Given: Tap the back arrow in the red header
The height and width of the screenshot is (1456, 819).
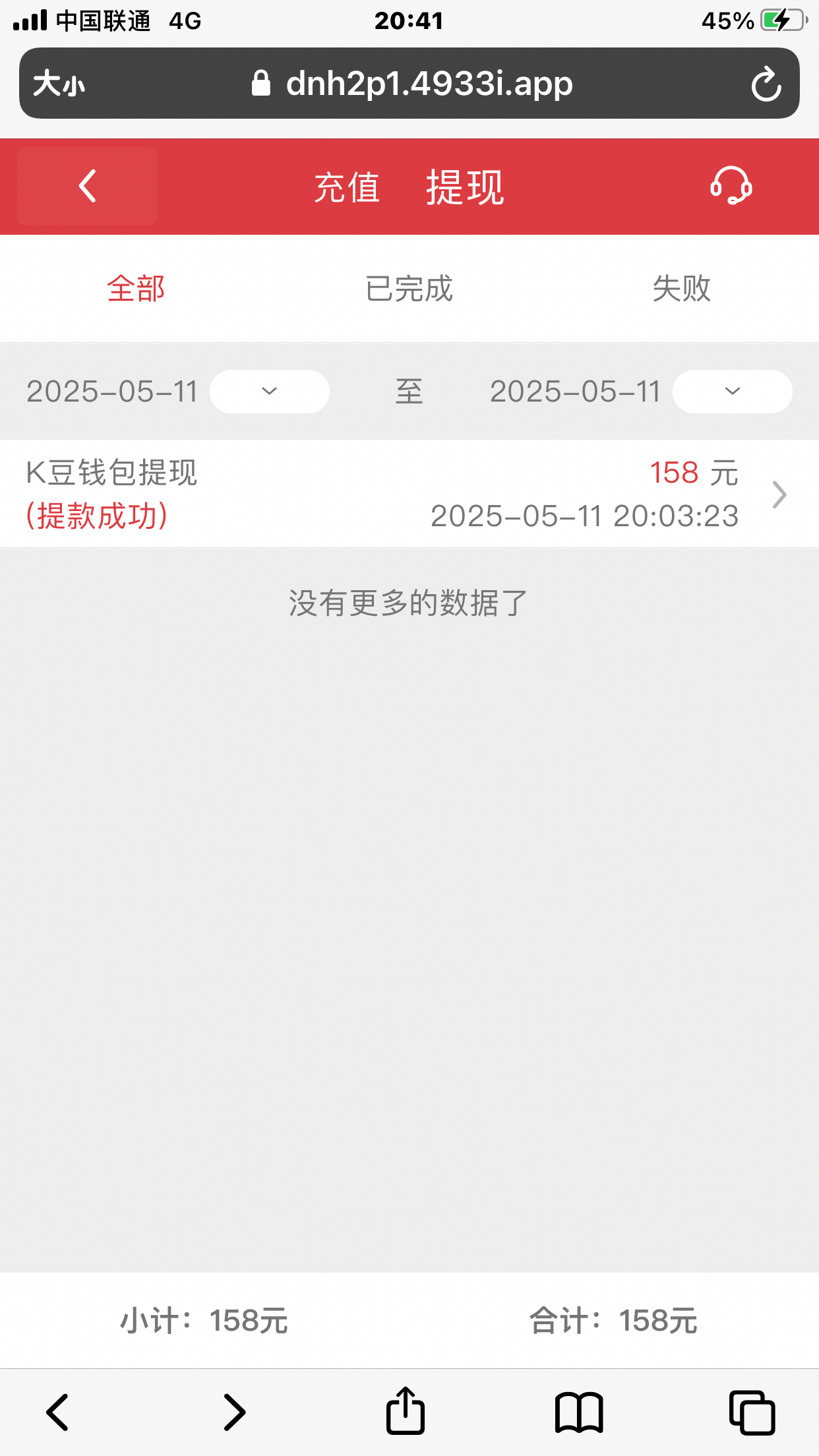Looking at the screenshot, I should pyautogui.click(x=87, y=187).
